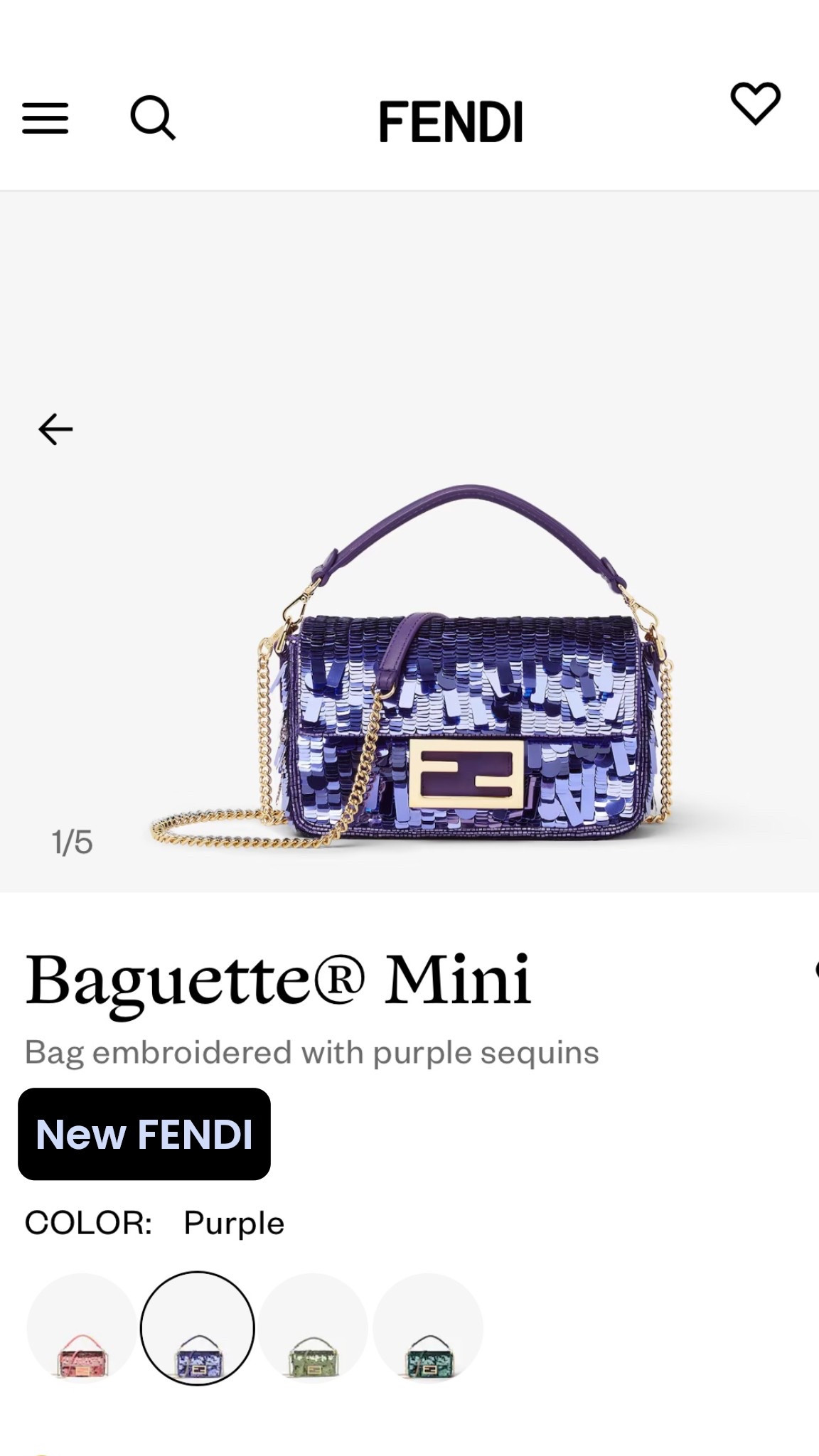819x1456 pixels.
Task: Select the pink bag color swatch
Action: [x=82, y=1328]
